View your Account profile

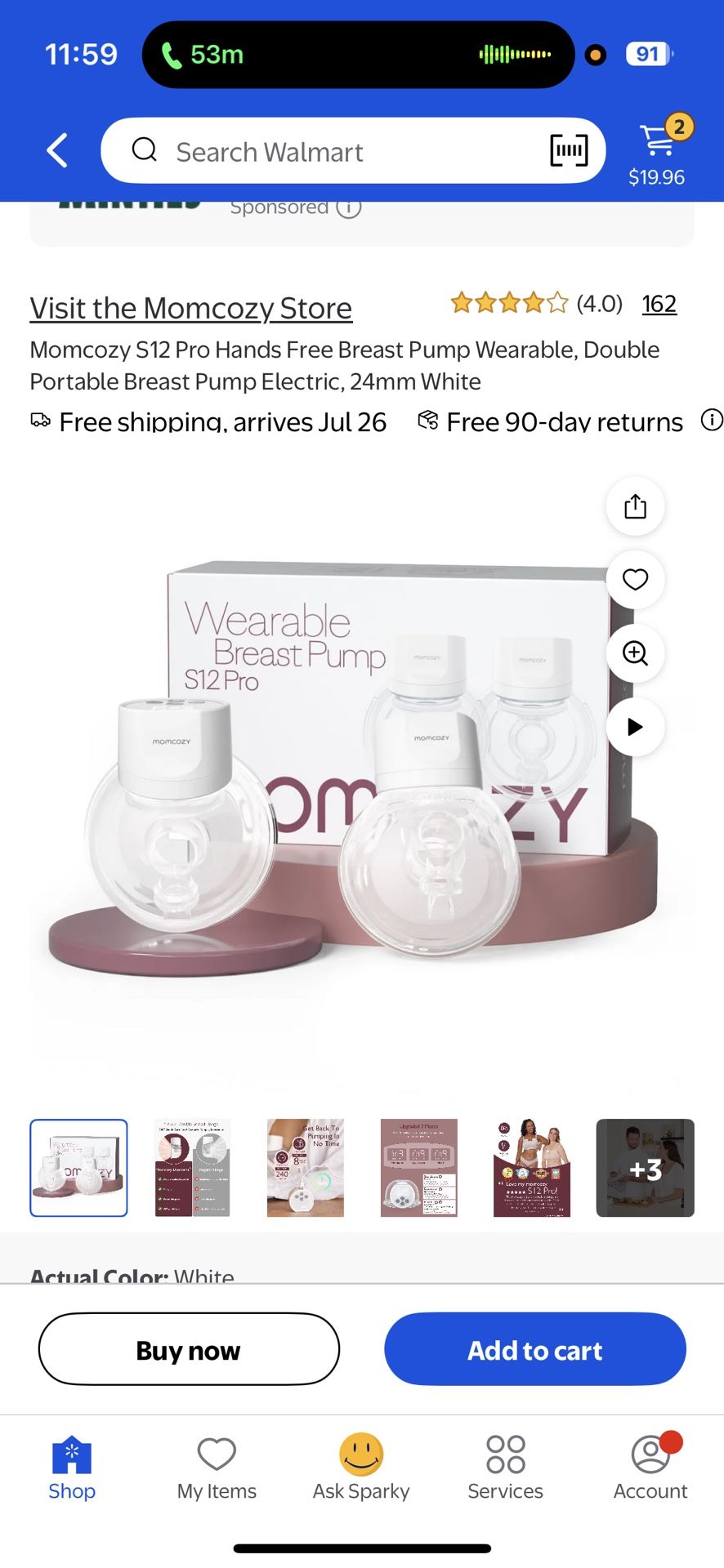tap(650, 1466)
